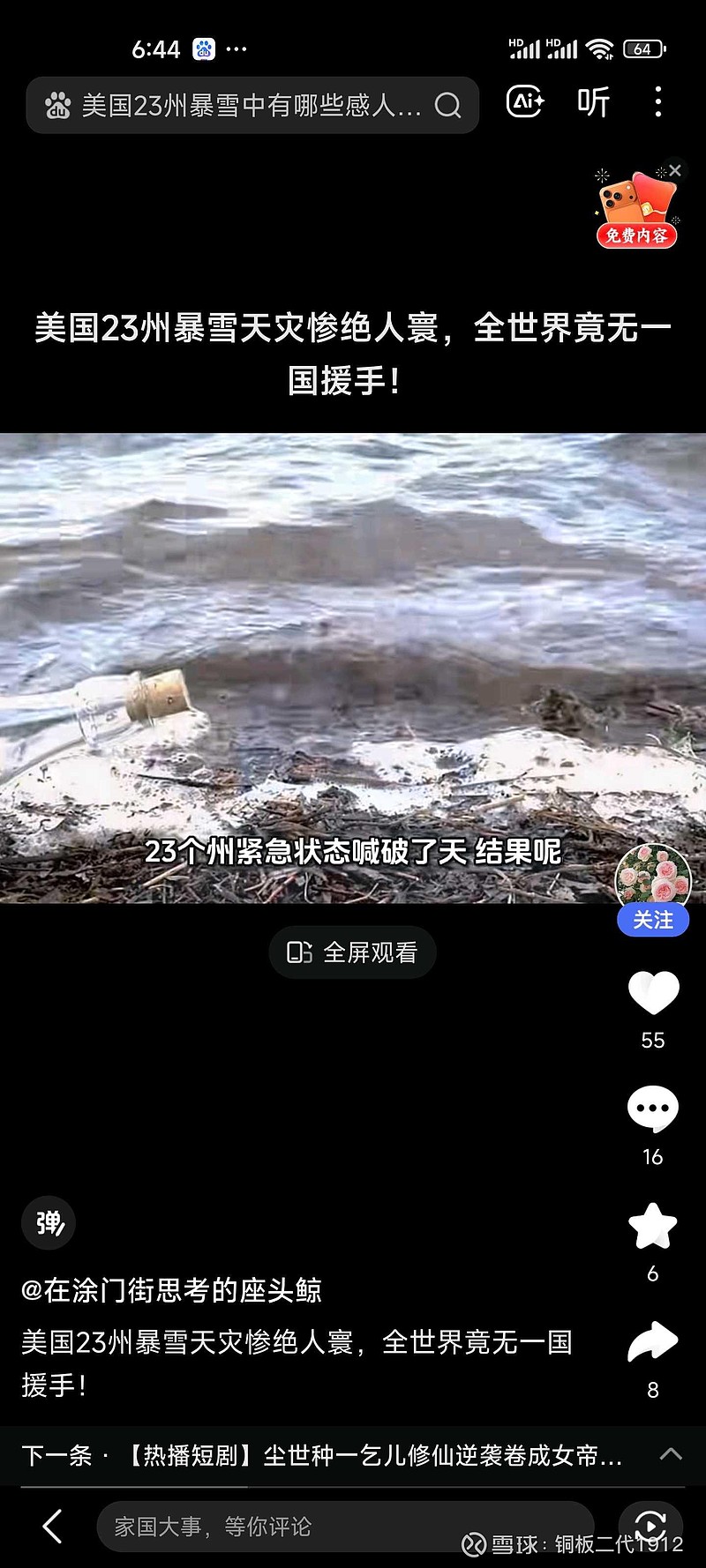Like the video with the heart icon

(652, 994)
